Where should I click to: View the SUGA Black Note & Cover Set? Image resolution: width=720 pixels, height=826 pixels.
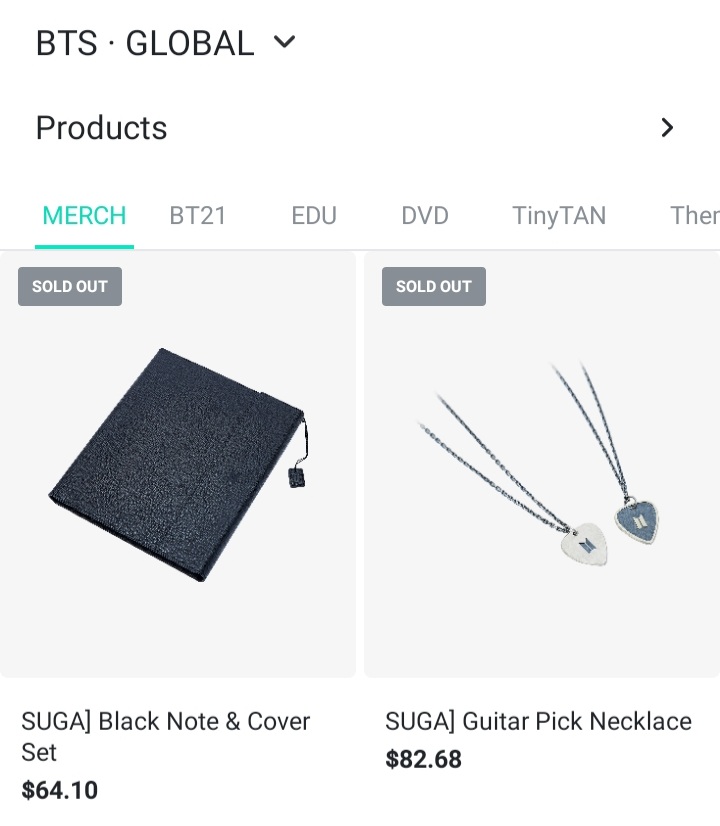tap(178, 465)
